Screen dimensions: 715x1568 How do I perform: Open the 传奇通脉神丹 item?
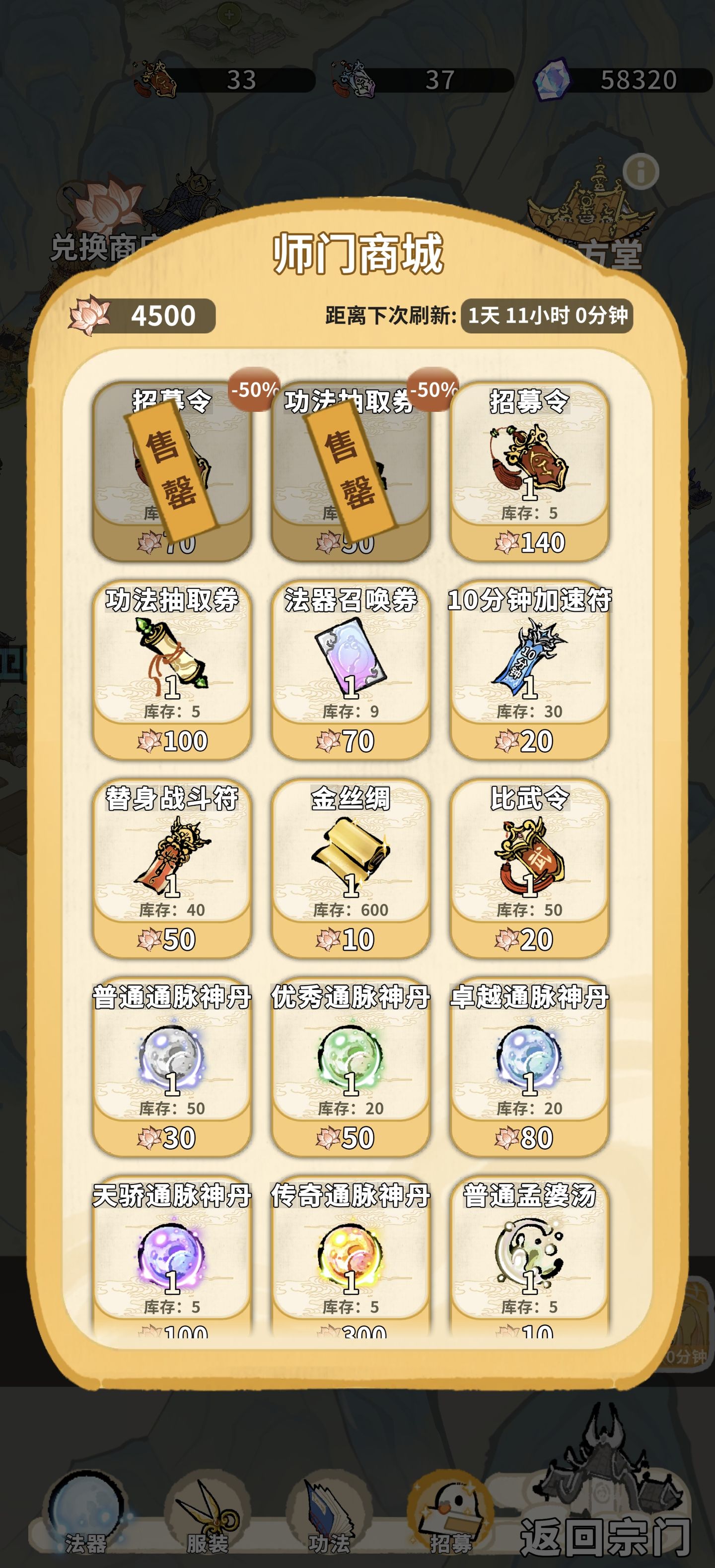click(x=351, y=1260)
